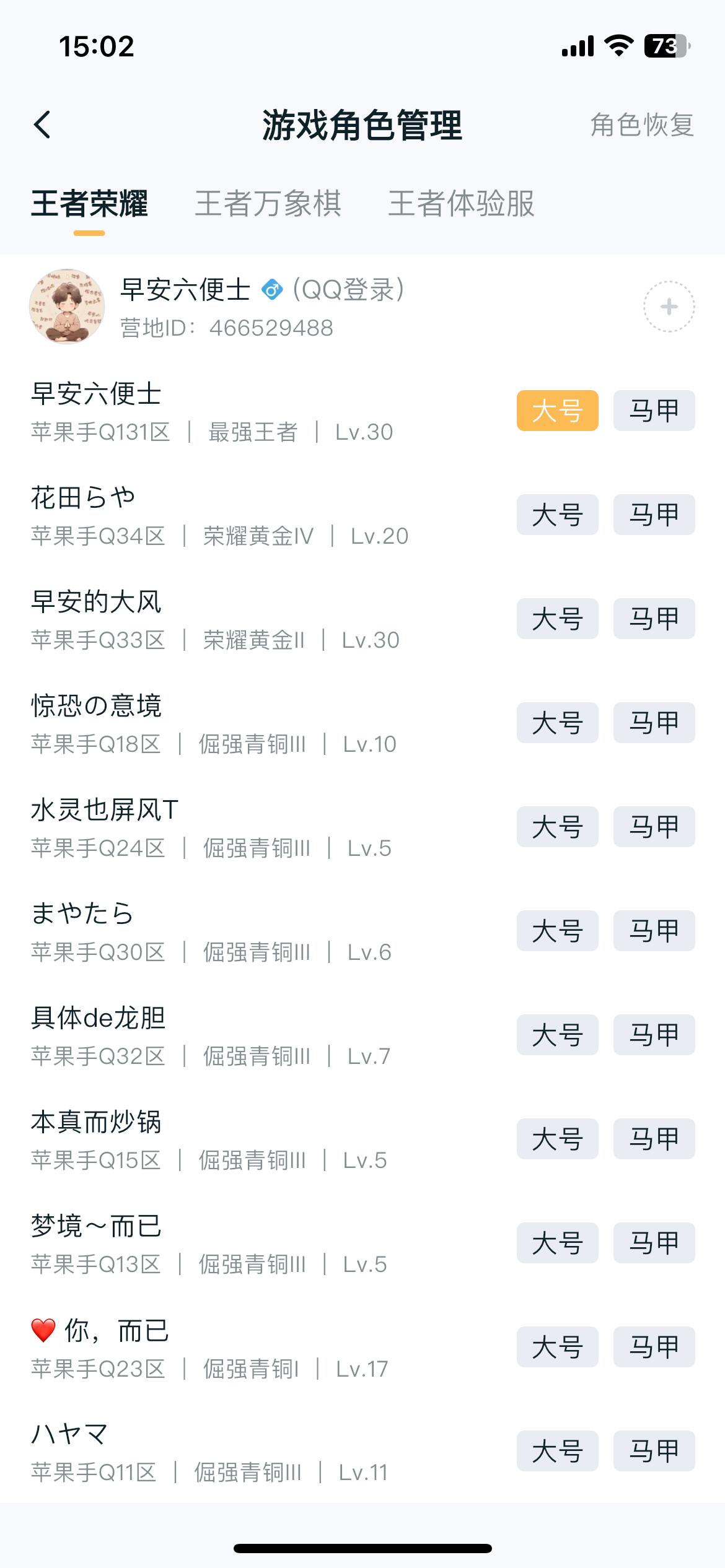
Task: Toggle 大号 on for 惊恐の意境
Action: 556,723
